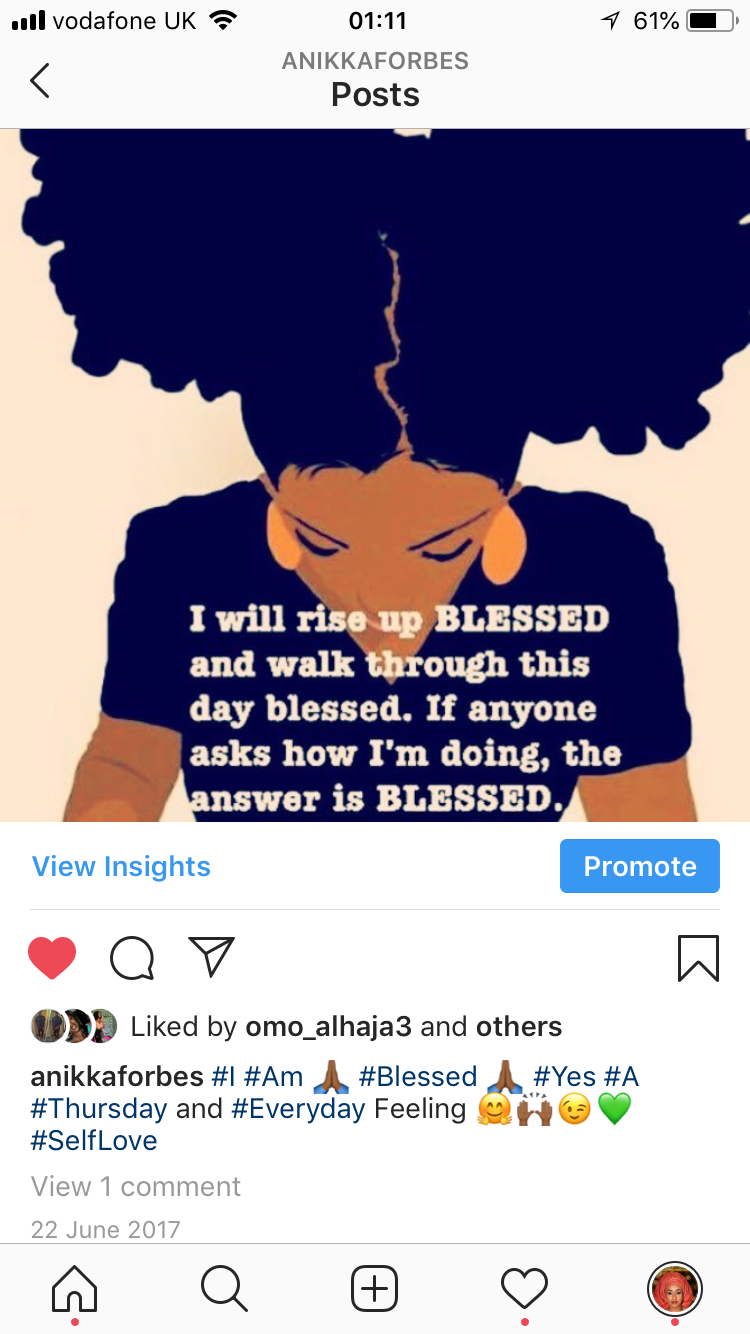Switch to the Home tab
This screenshot has width=750, height=1334.
pos(75,1289)
